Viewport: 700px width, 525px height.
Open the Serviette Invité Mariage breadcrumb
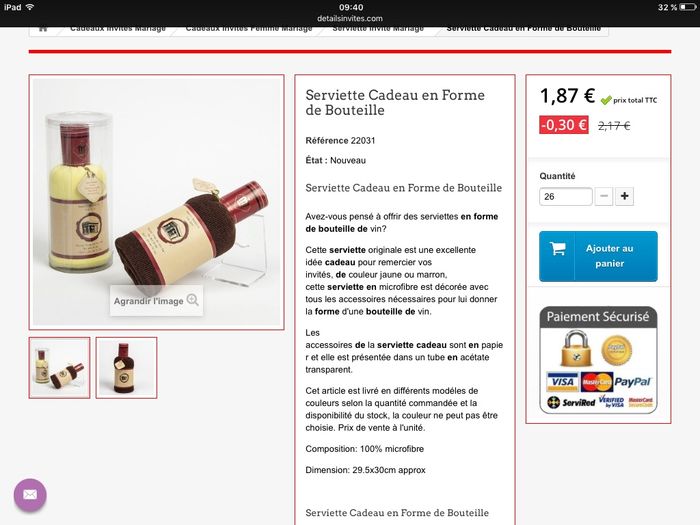tap(378, 28)
